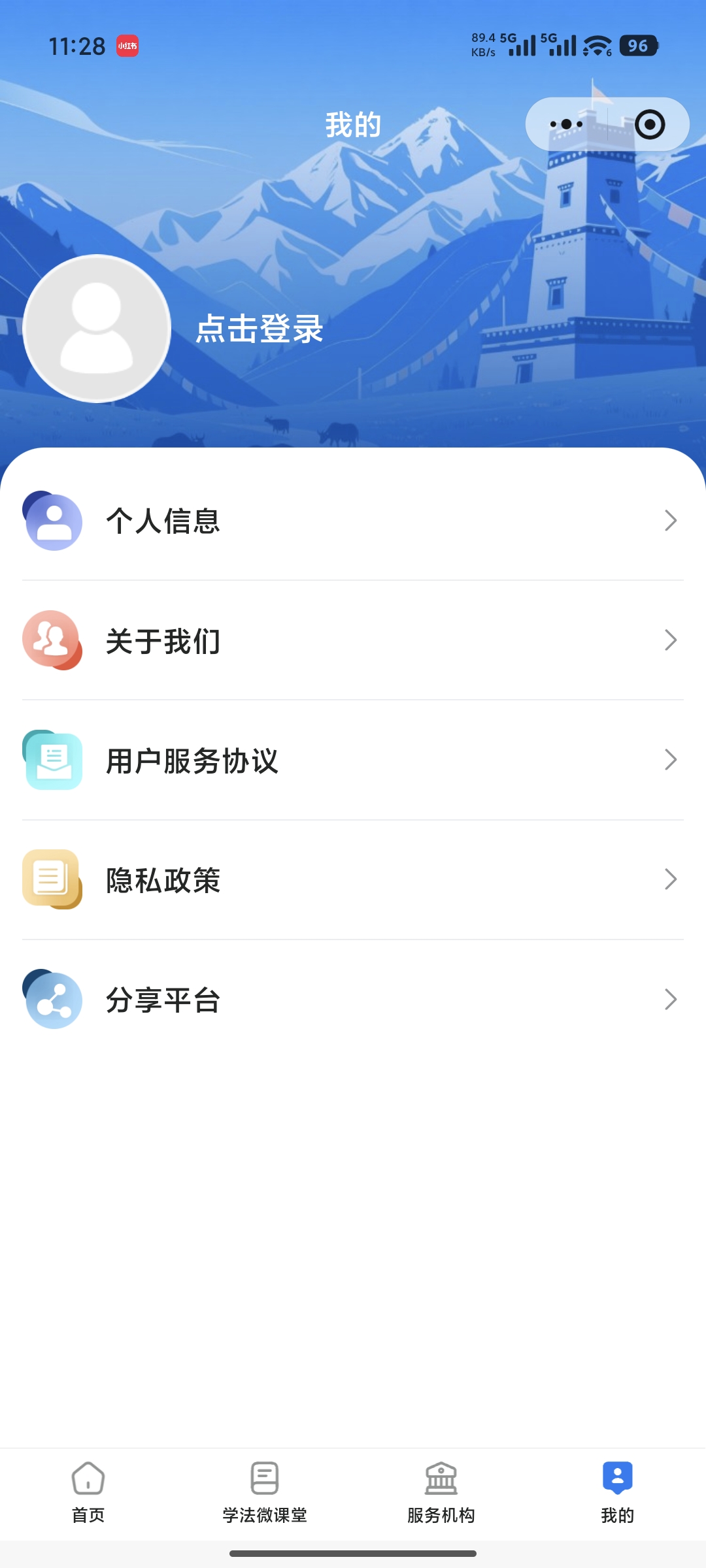Open 个人信息 personal info
The image size is (706, 1568).
pos(353,521)
